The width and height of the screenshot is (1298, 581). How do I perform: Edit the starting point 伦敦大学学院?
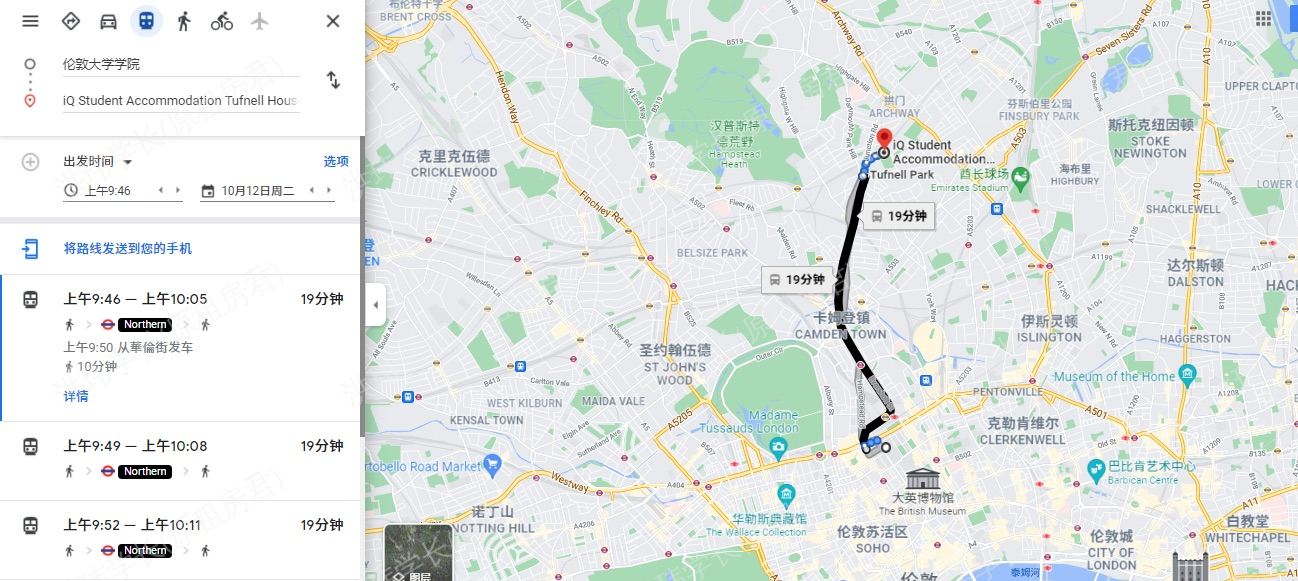(180, 64)
